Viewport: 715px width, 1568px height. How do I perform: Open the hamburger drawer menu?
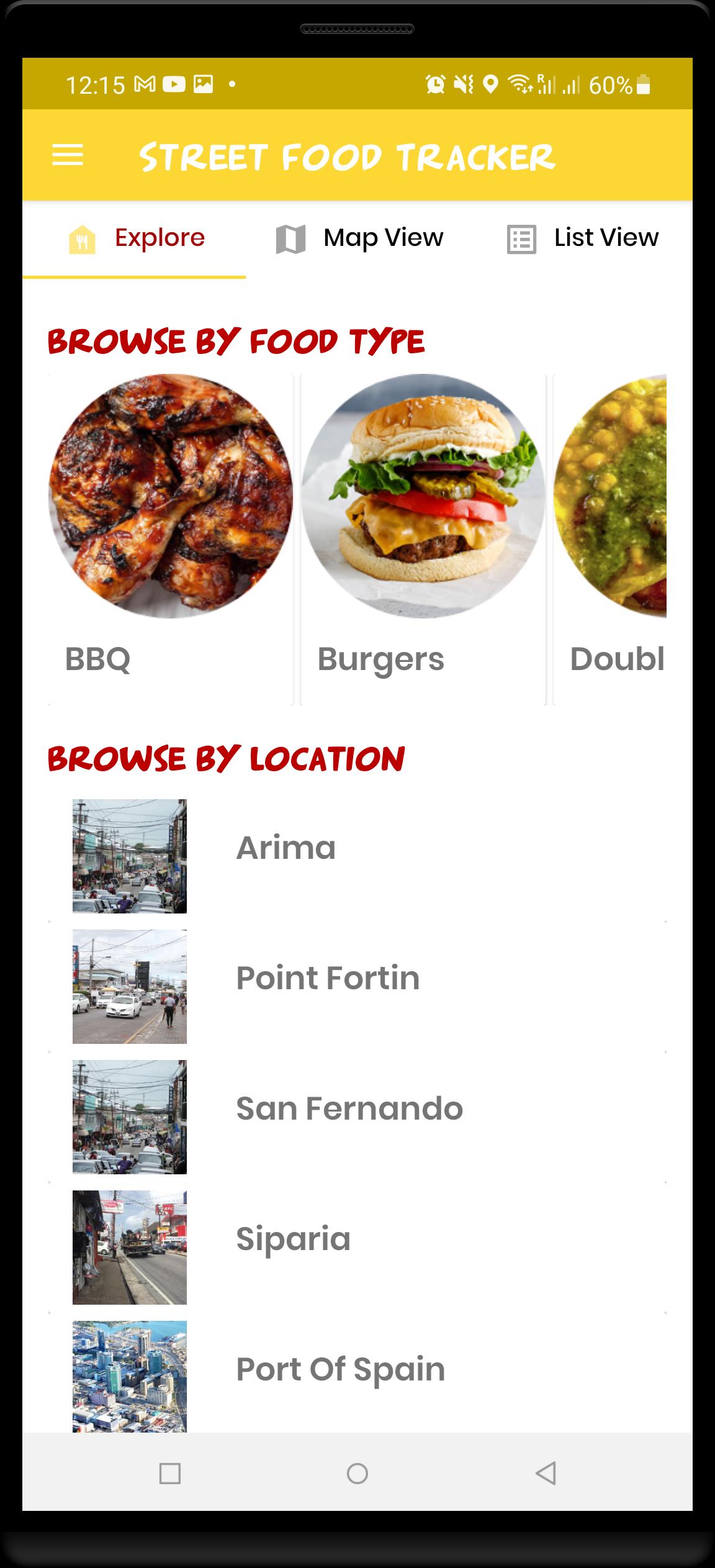pos(68,155)
